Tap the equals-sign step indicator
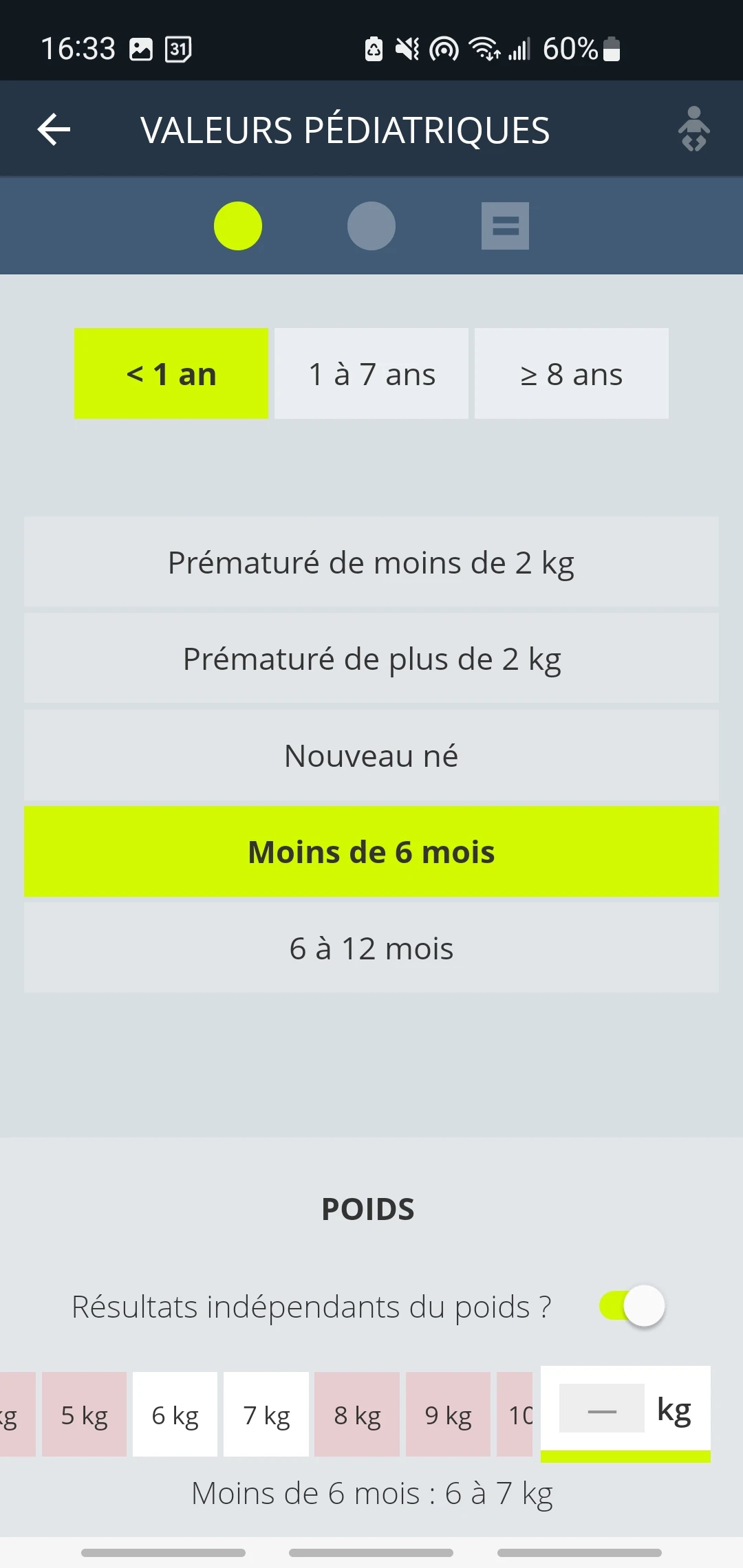Image resolution: width=743 pixels, height=1568 pixels. point(505,226)
